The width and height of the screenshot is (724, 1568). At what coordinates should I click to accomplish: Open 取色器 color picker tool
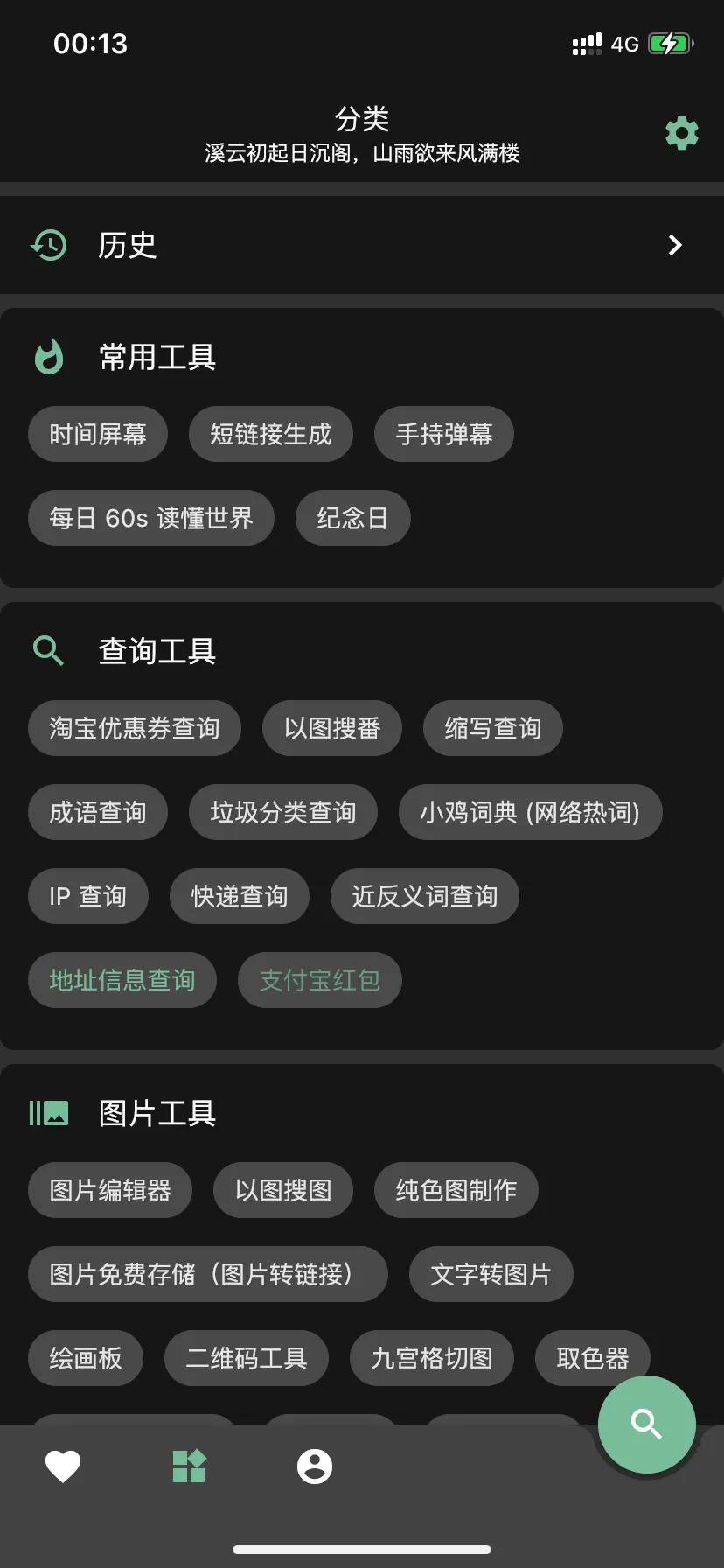click(592, 1357)
